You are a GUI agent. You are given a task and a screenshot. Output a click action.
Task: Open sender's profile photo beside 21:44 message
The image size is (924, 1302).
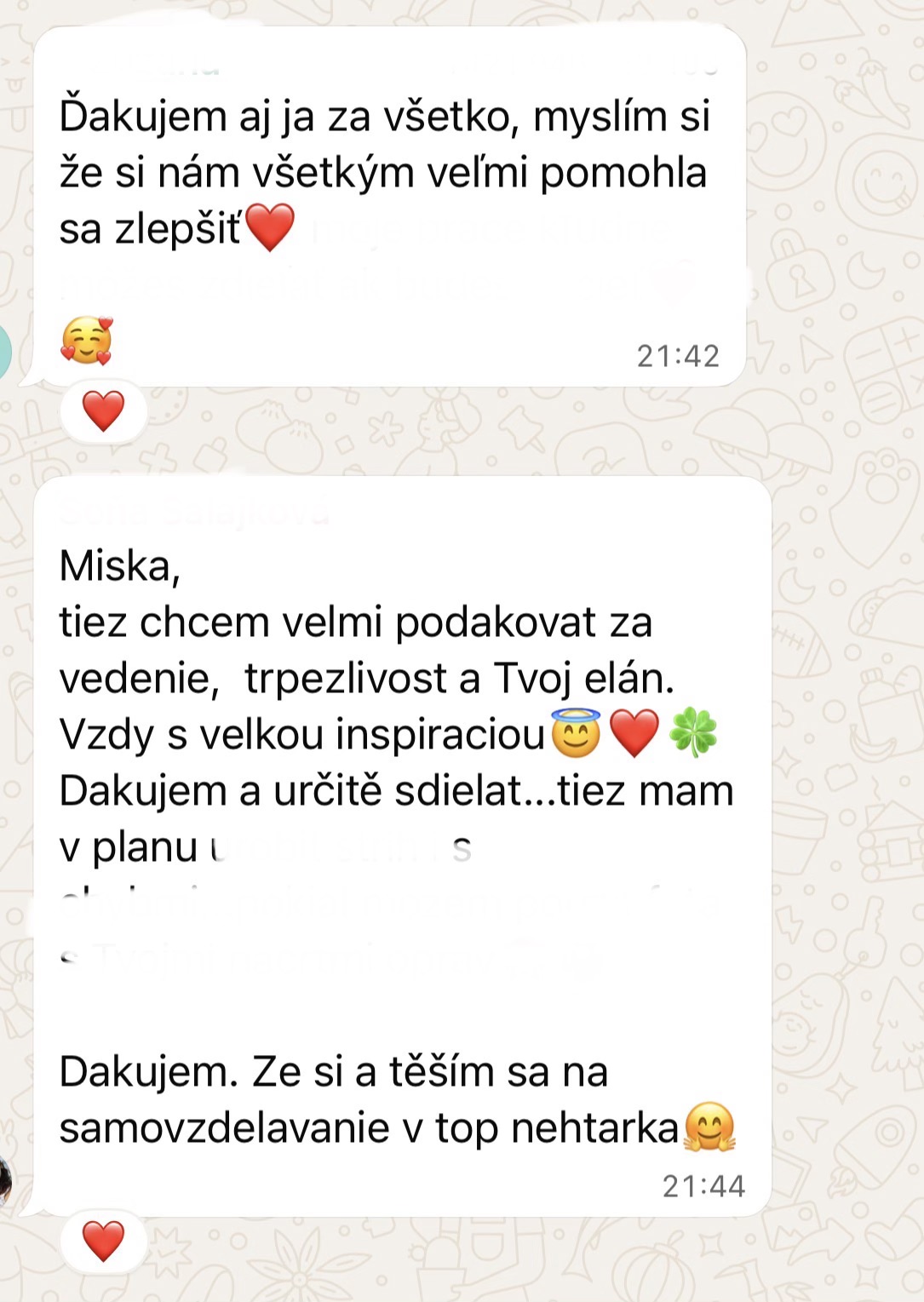4,1182
